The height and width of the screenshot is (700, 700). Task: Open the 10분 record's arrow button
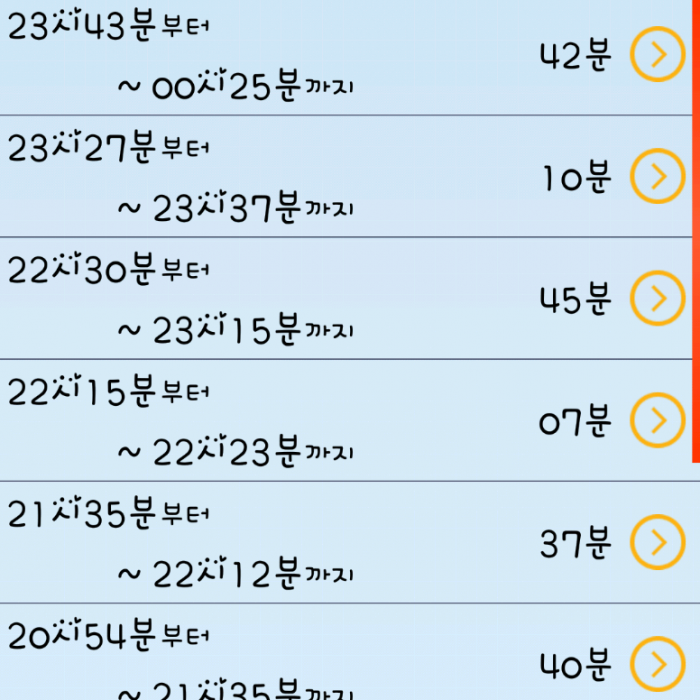(658, 177)
